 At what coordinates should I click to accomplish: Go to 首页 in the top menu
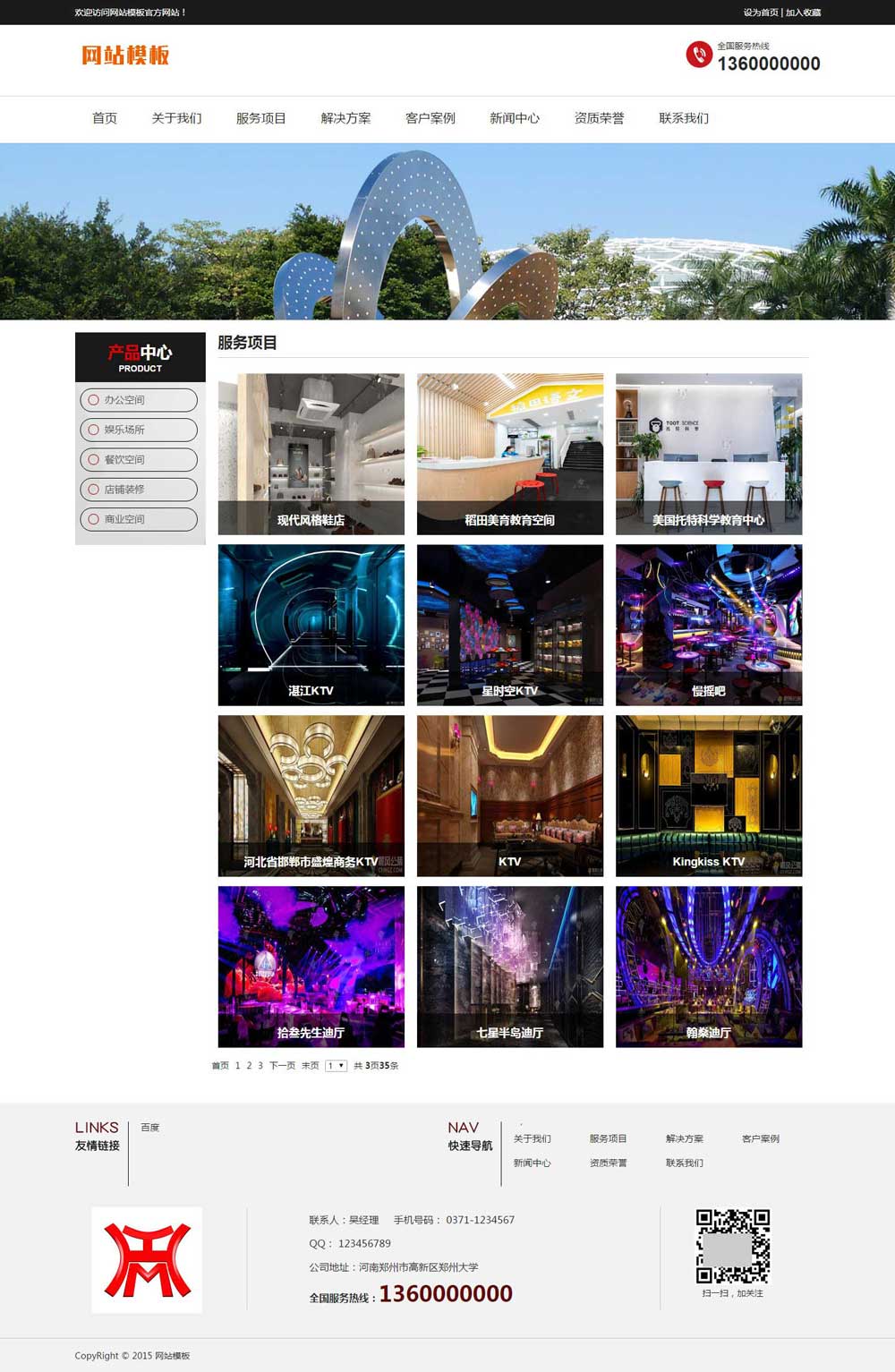[x=105, y=118]
